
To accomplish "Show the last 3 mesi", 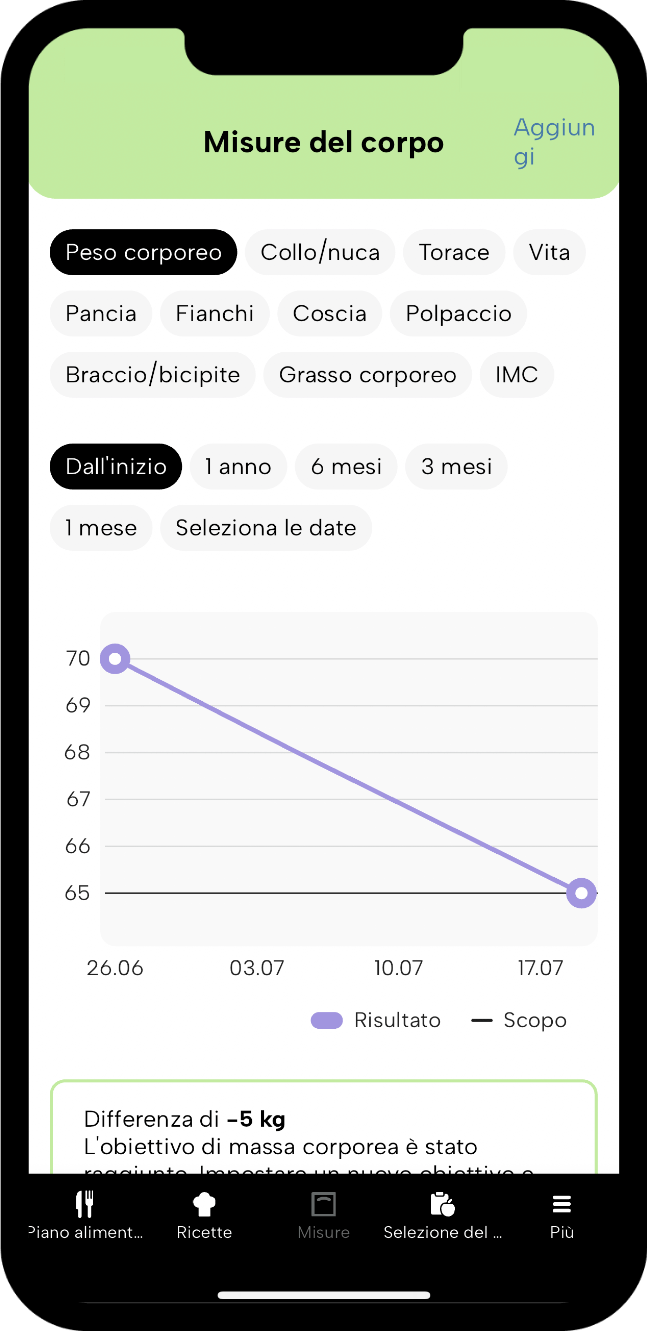I will 456,466.
